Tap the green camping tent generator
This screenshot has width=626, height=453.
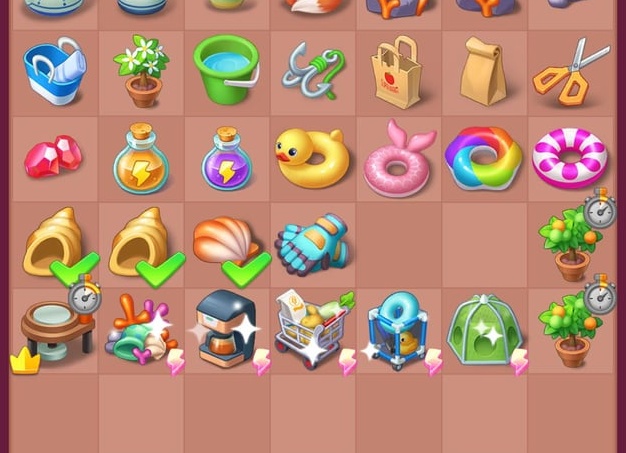point(482,330)
